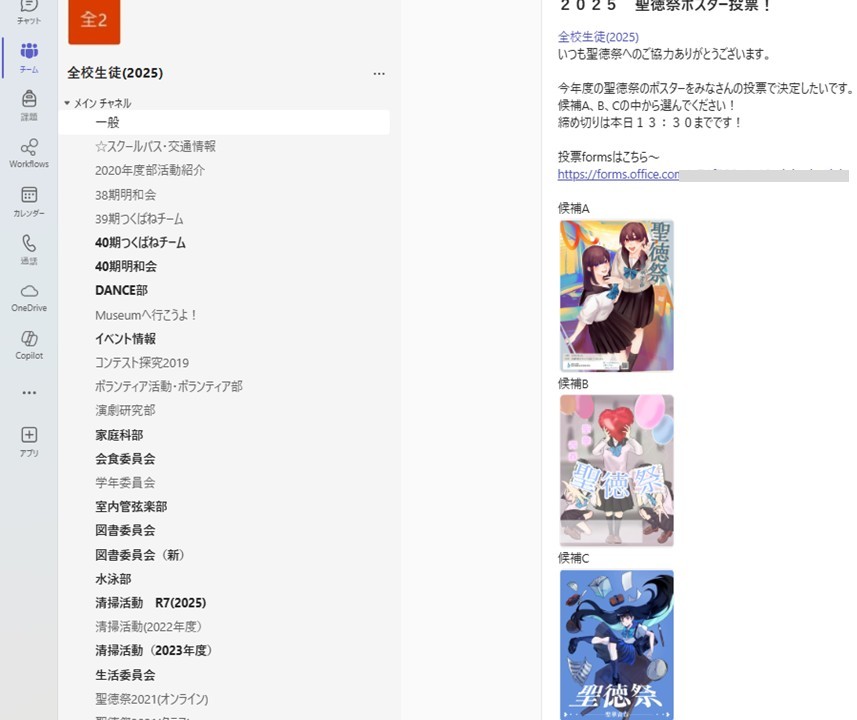Open the 通話 calls section
Screen dimensions: 857x720
click(x=29, y=249)
